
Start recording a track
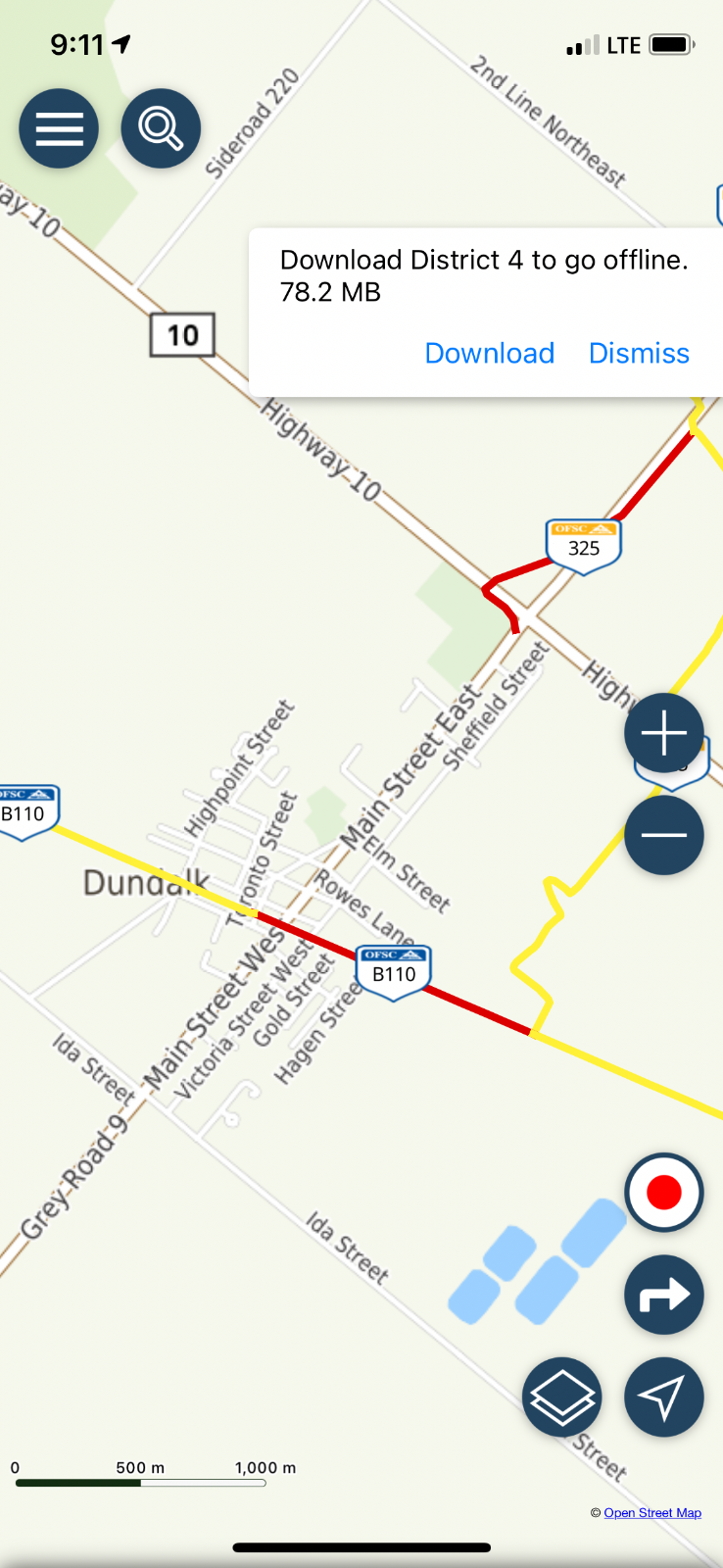[x=664, y=1193]
